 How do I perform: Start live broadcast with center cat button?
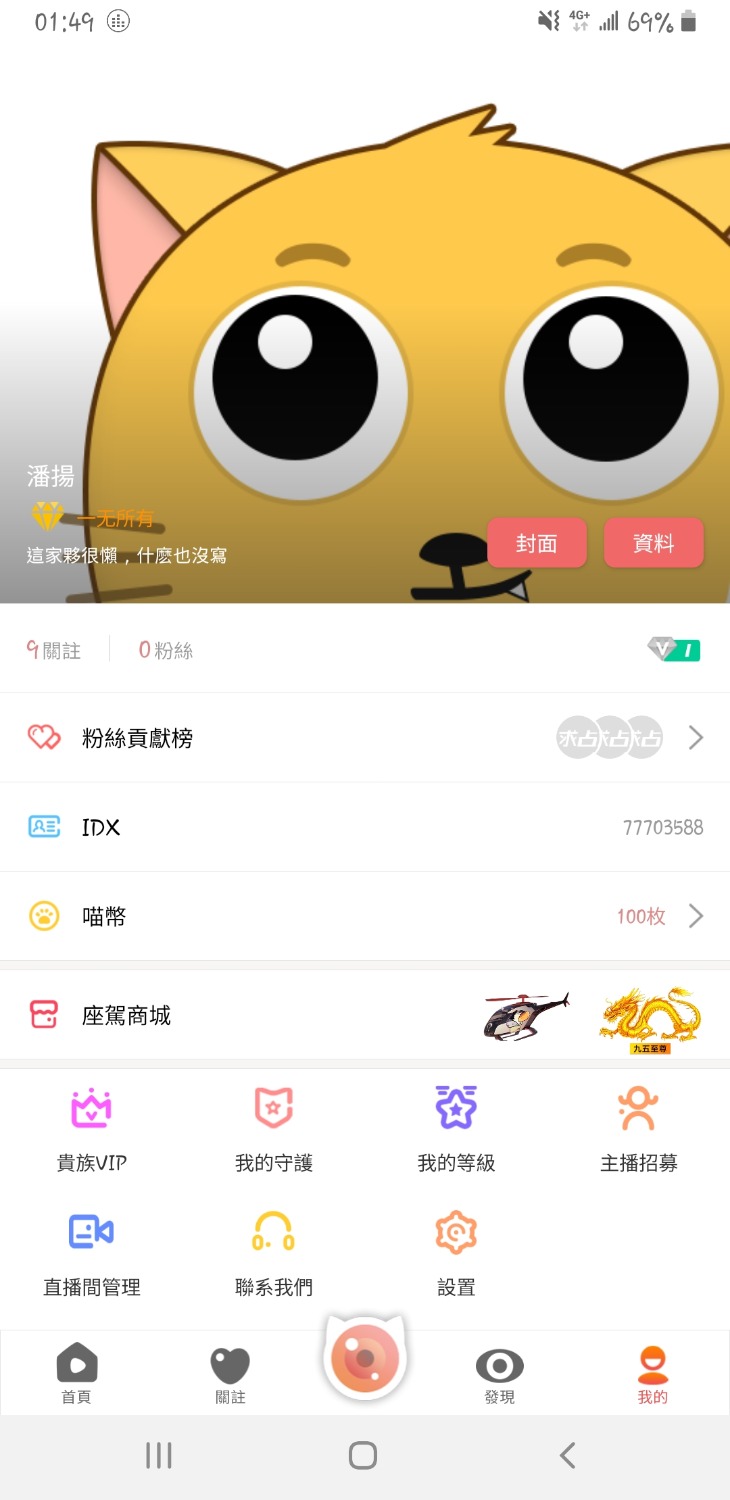tap(365, 1358)
